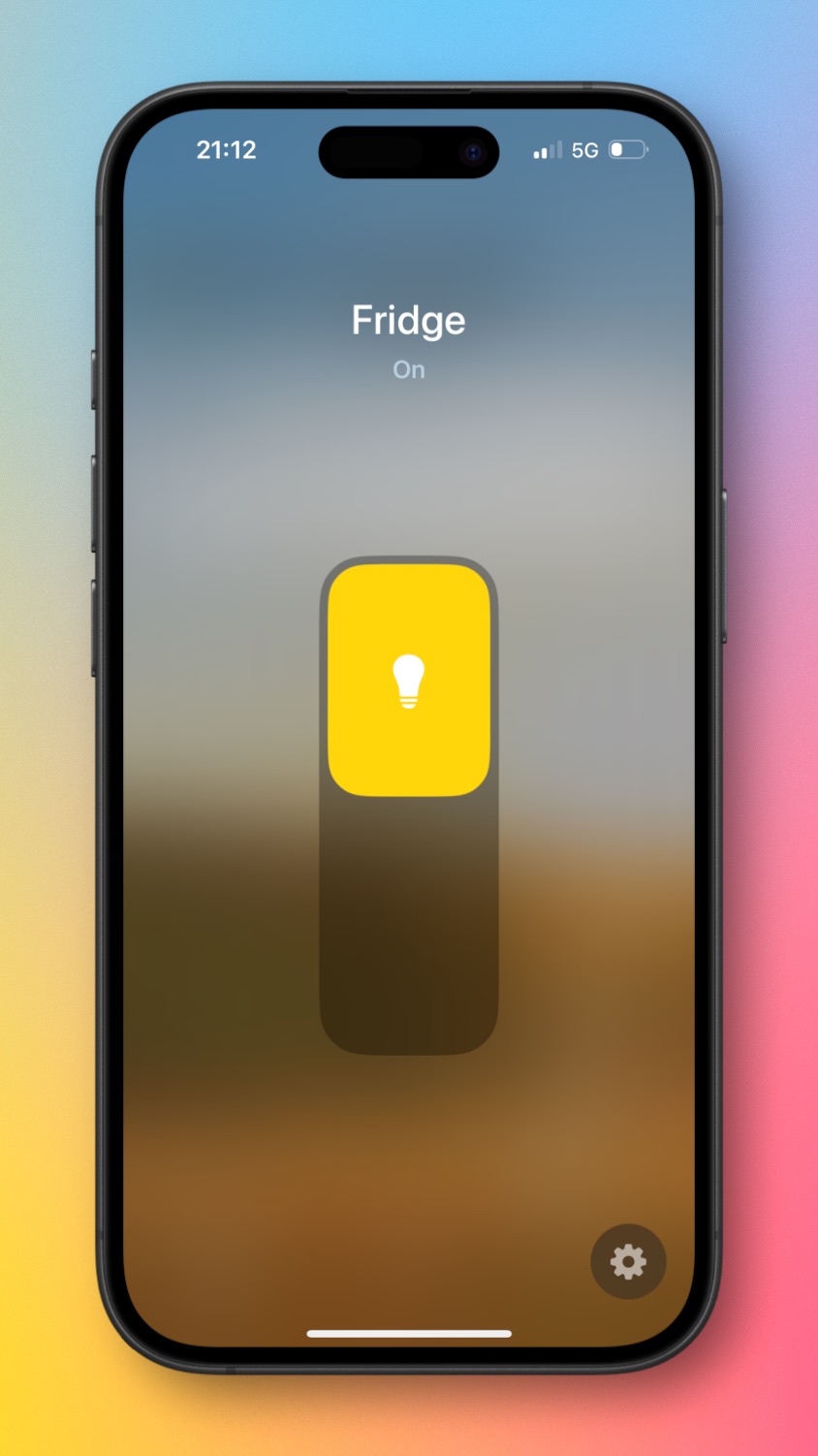
Task: Open the Fridge accessory settings gear
Action: [x=628, y=1261]
